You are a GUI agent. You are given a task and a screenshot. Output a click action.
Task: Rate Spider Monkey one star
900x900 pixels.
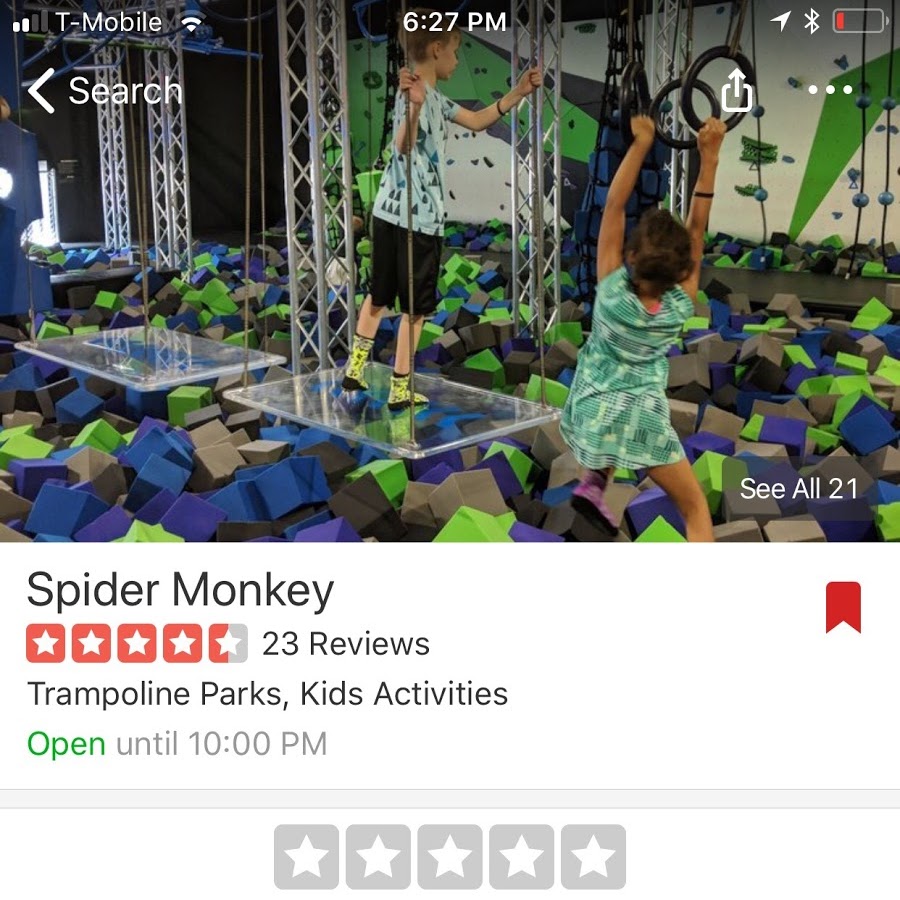[306, 857]
